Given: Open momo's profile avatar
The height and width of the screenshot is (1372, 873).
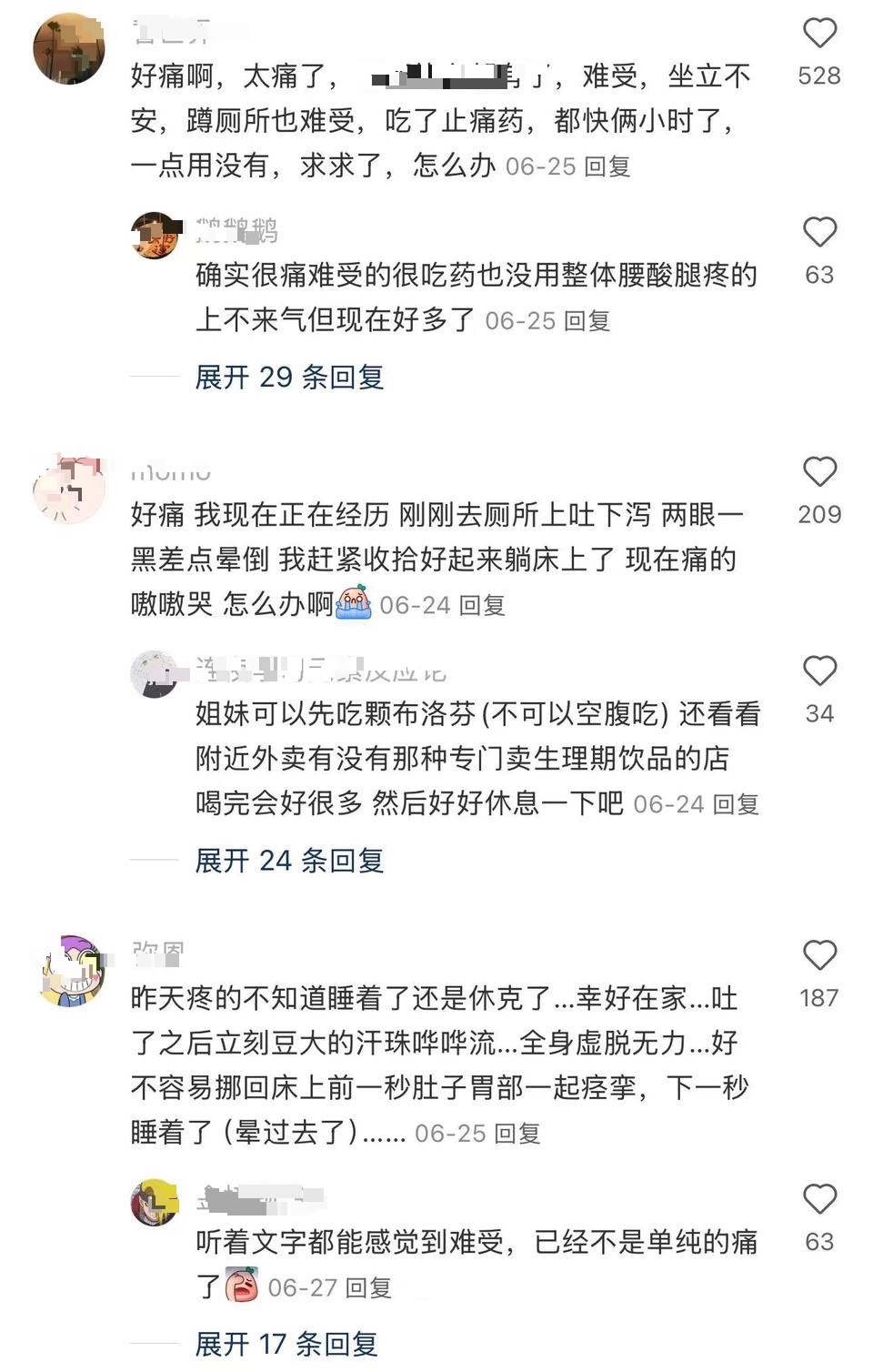Looking at the screenshot, I should click(69, 490).
